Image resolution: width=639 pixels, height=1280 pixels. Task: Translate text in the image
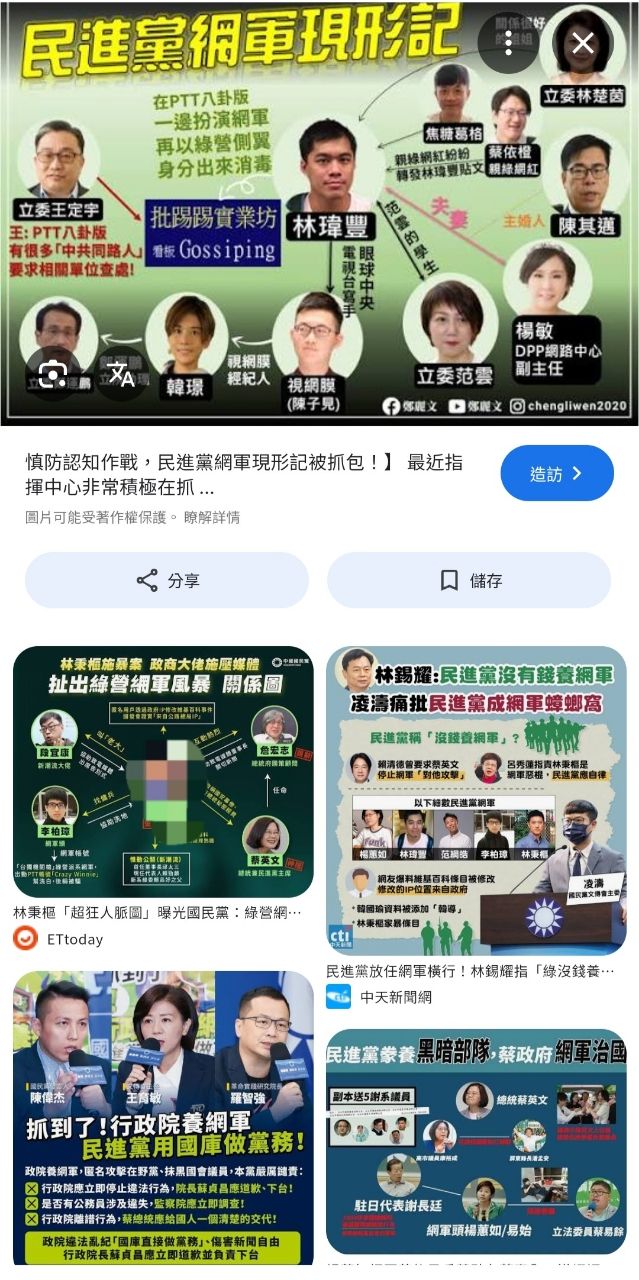pyautogui.click(x=121, y=373)
